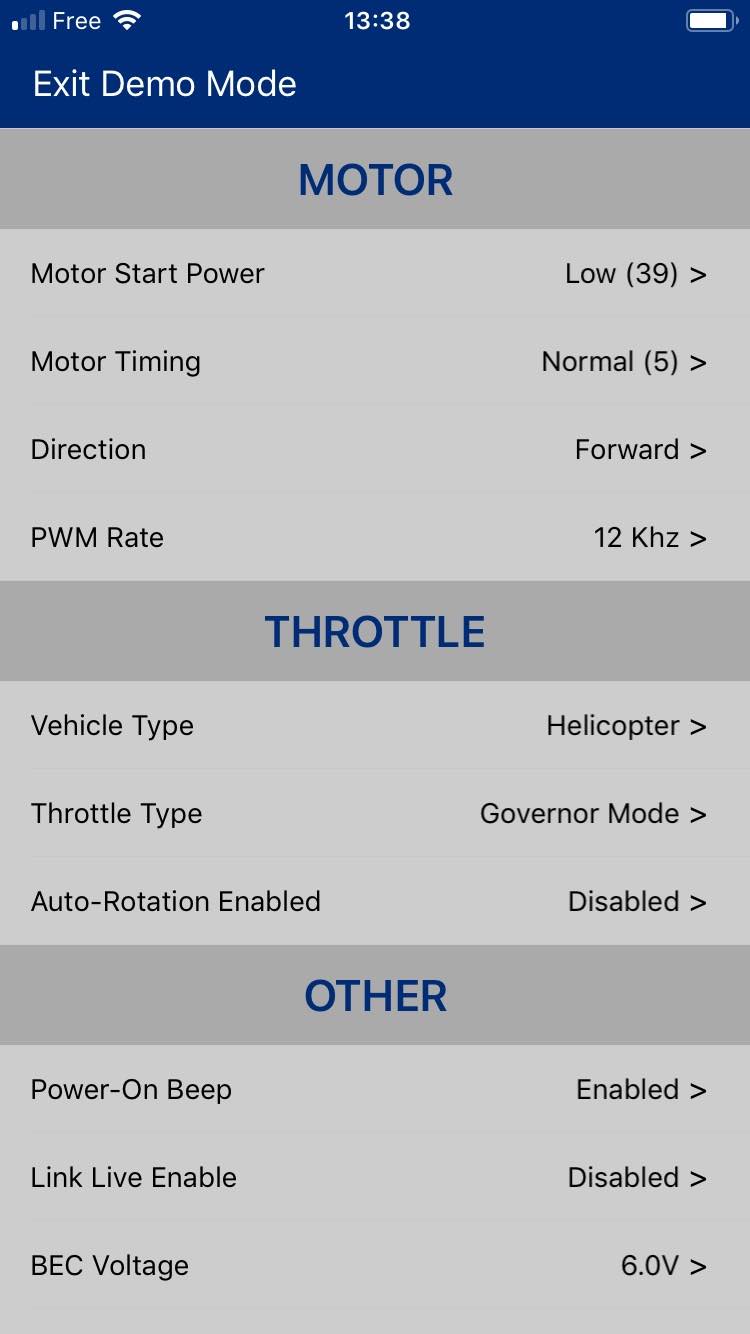
Task: Change the Throttle Type setting
Action: [x=375, y=813]
